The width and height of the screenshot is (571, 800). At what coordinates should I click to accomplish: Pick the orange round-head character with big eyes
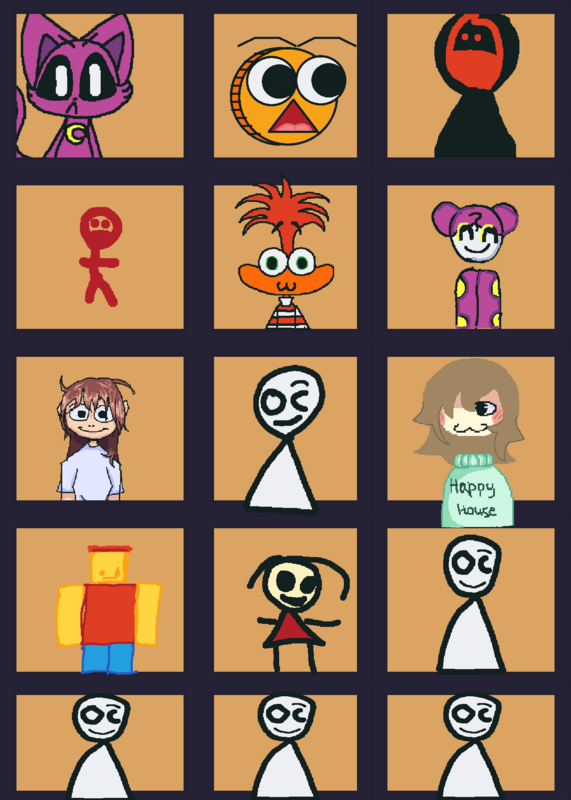tap(285, 86)
